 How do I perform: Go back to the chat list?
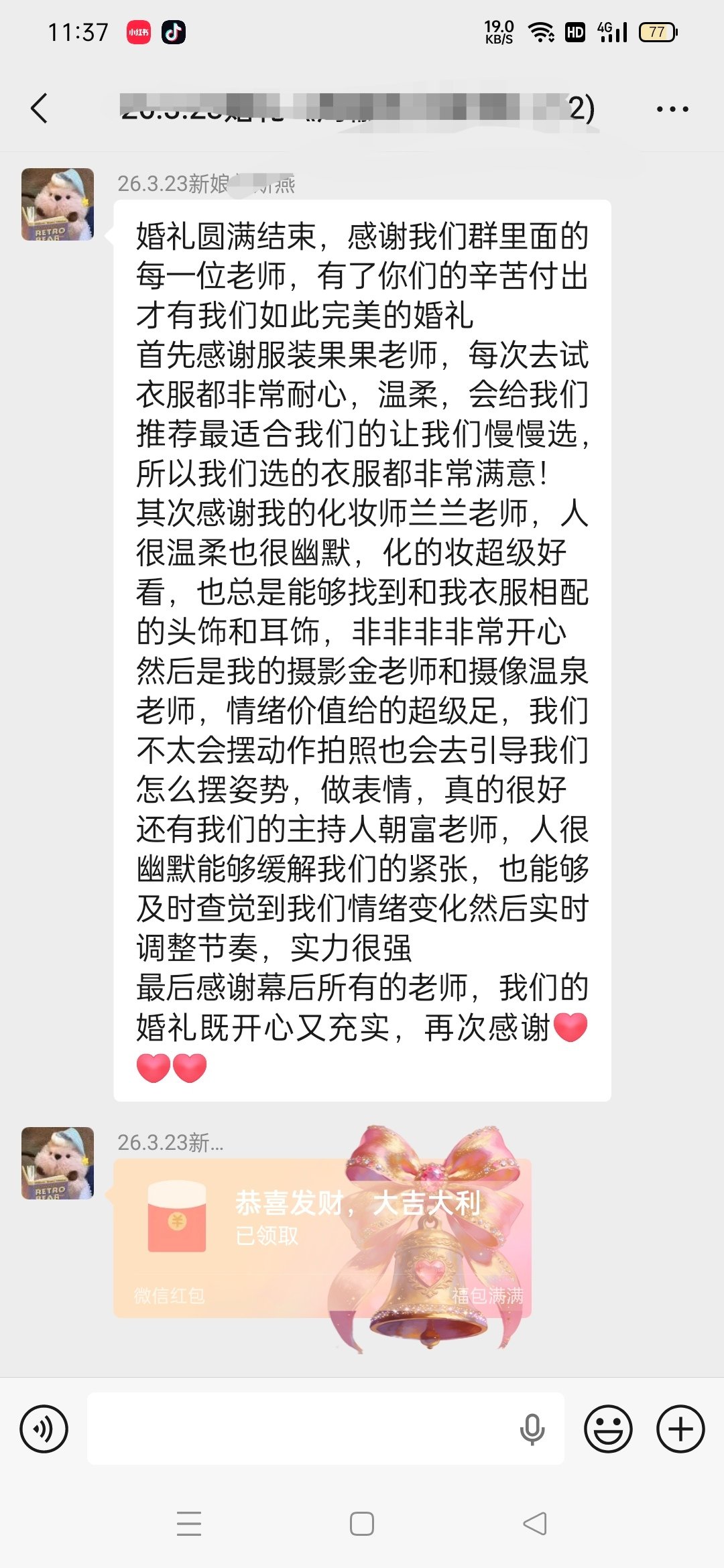click(x=40, y=109)
